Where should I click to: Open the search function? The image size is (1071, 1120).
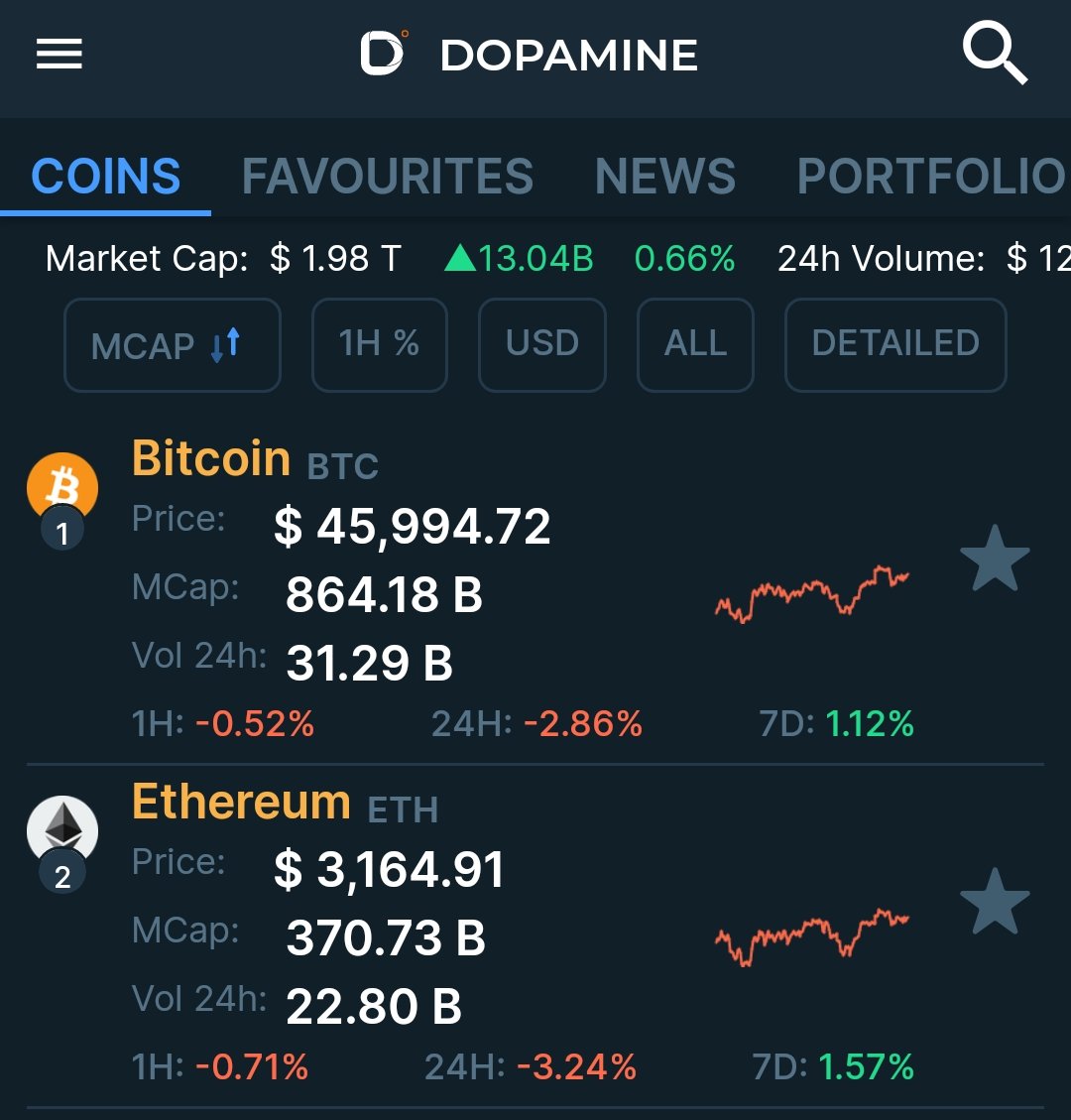click(996, 52)
